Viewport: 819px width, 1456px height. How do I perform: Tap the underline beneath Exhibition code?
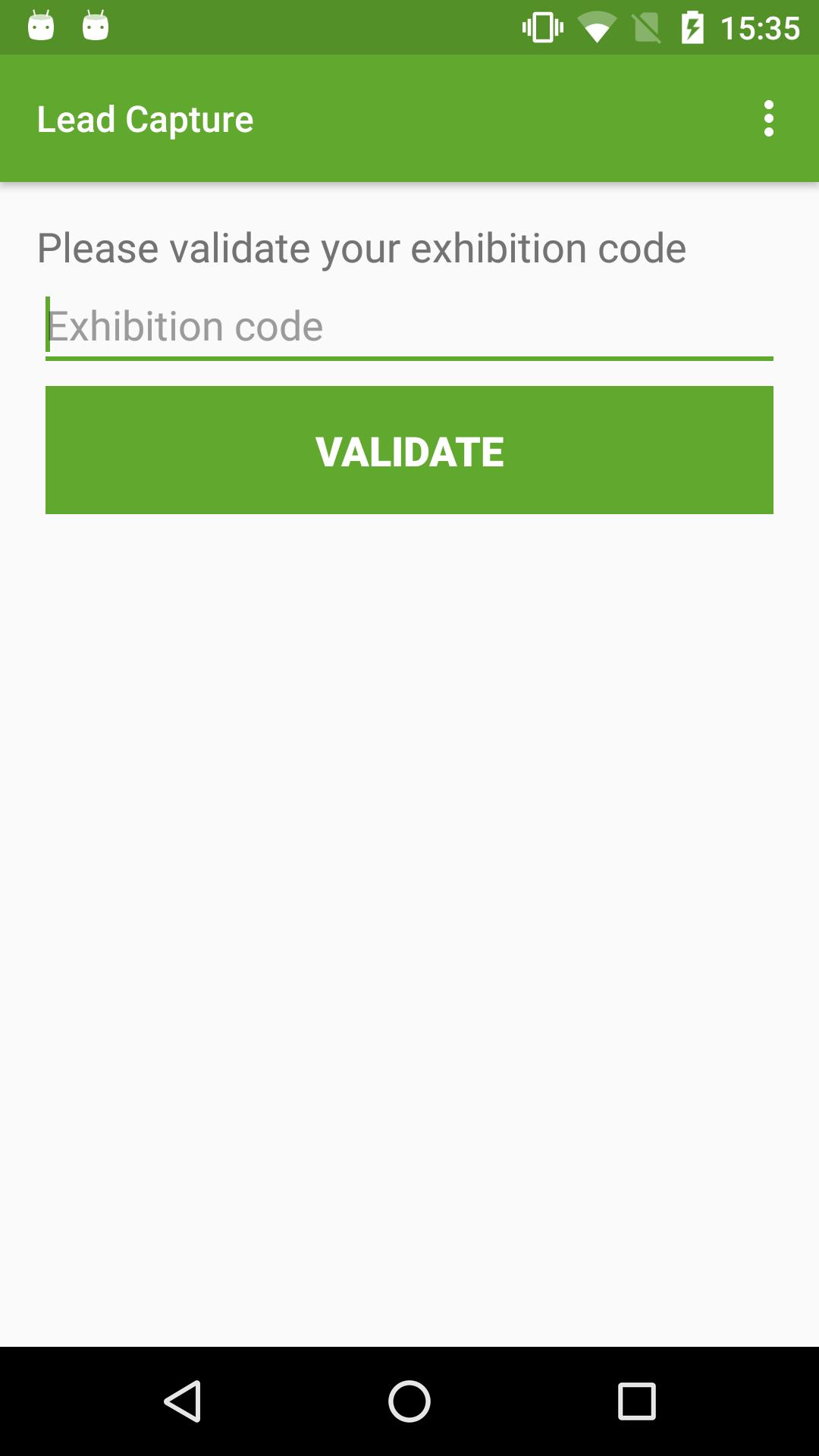[x=409, y=356]
